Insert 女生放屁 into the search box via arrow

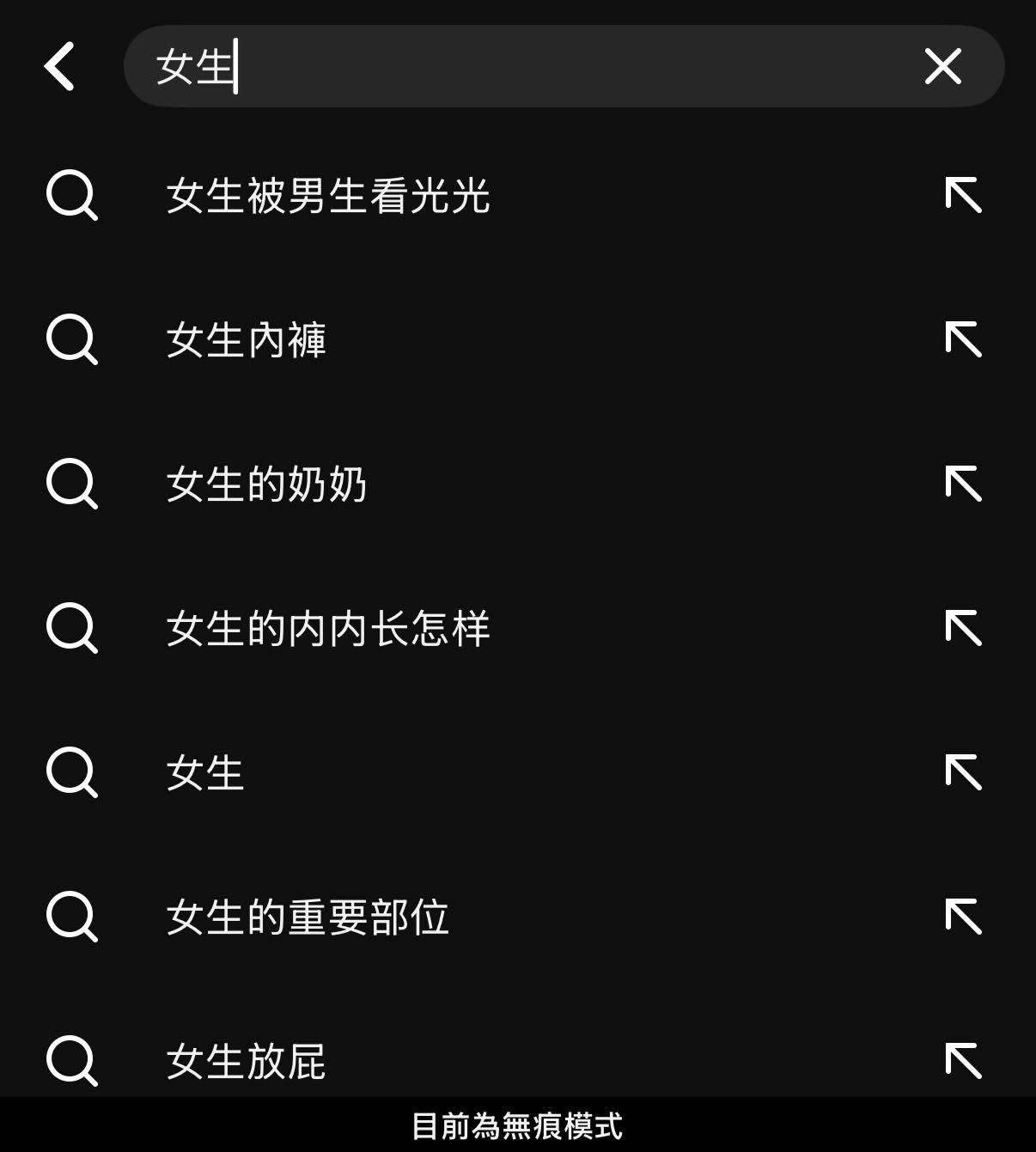(x=963, y=1061)
